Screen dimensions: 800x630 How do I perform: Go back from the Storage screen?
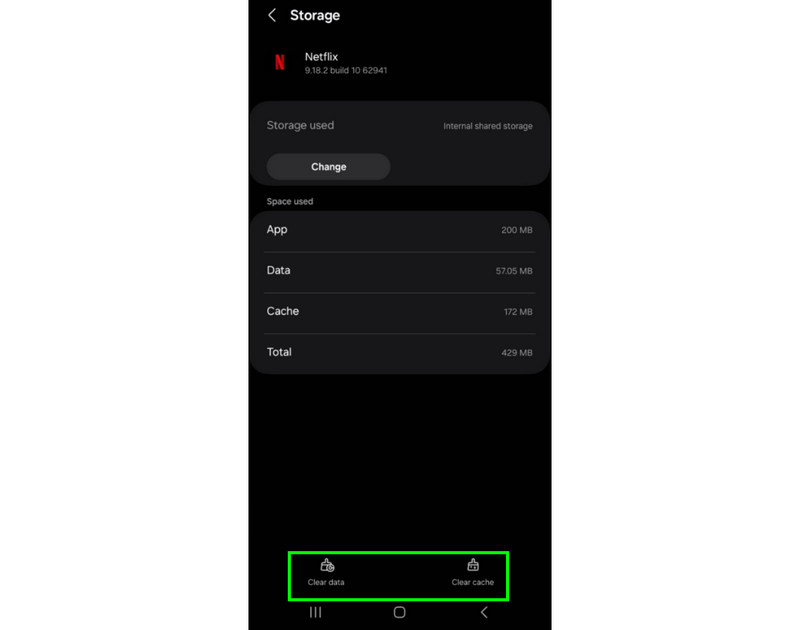click(x=272, y=16)
